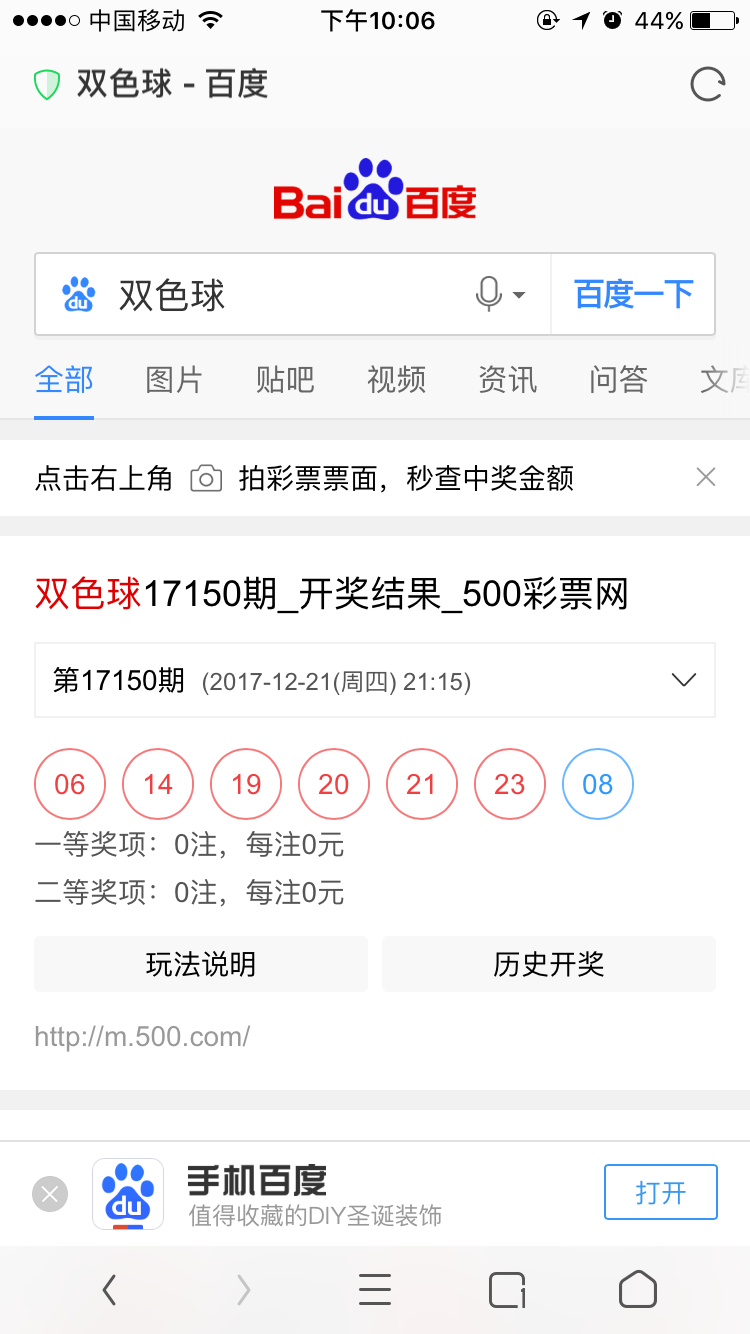Open 玩法说明 rules
This screenshot has width=750, height=1334.
(201, 964)
